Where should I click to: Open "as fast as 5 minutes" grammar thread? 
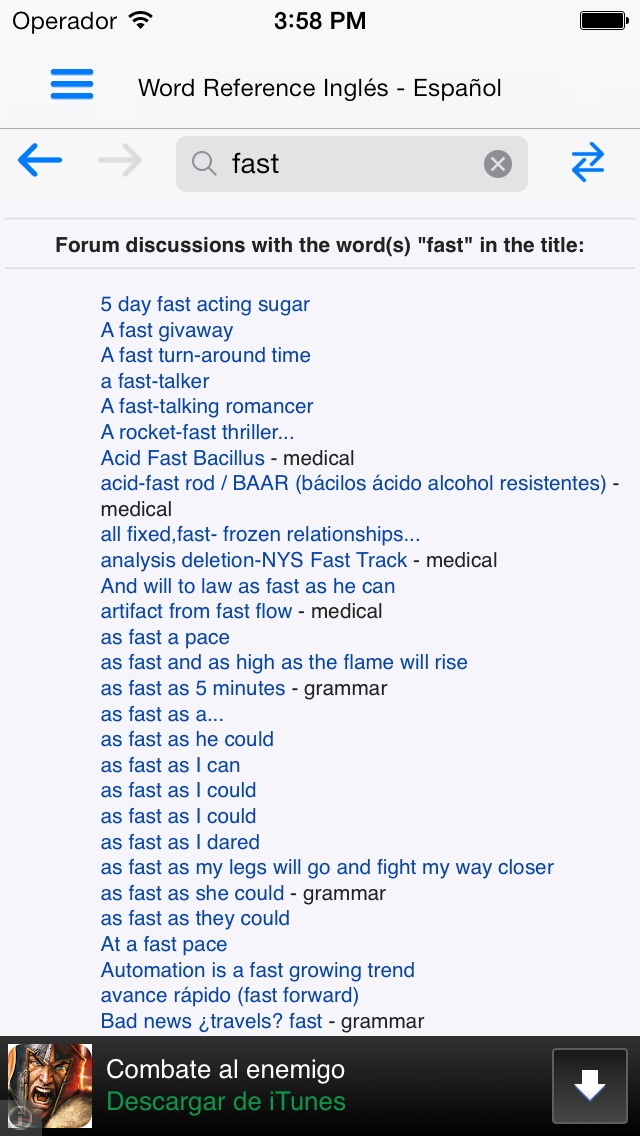click(x=193, y=688)
